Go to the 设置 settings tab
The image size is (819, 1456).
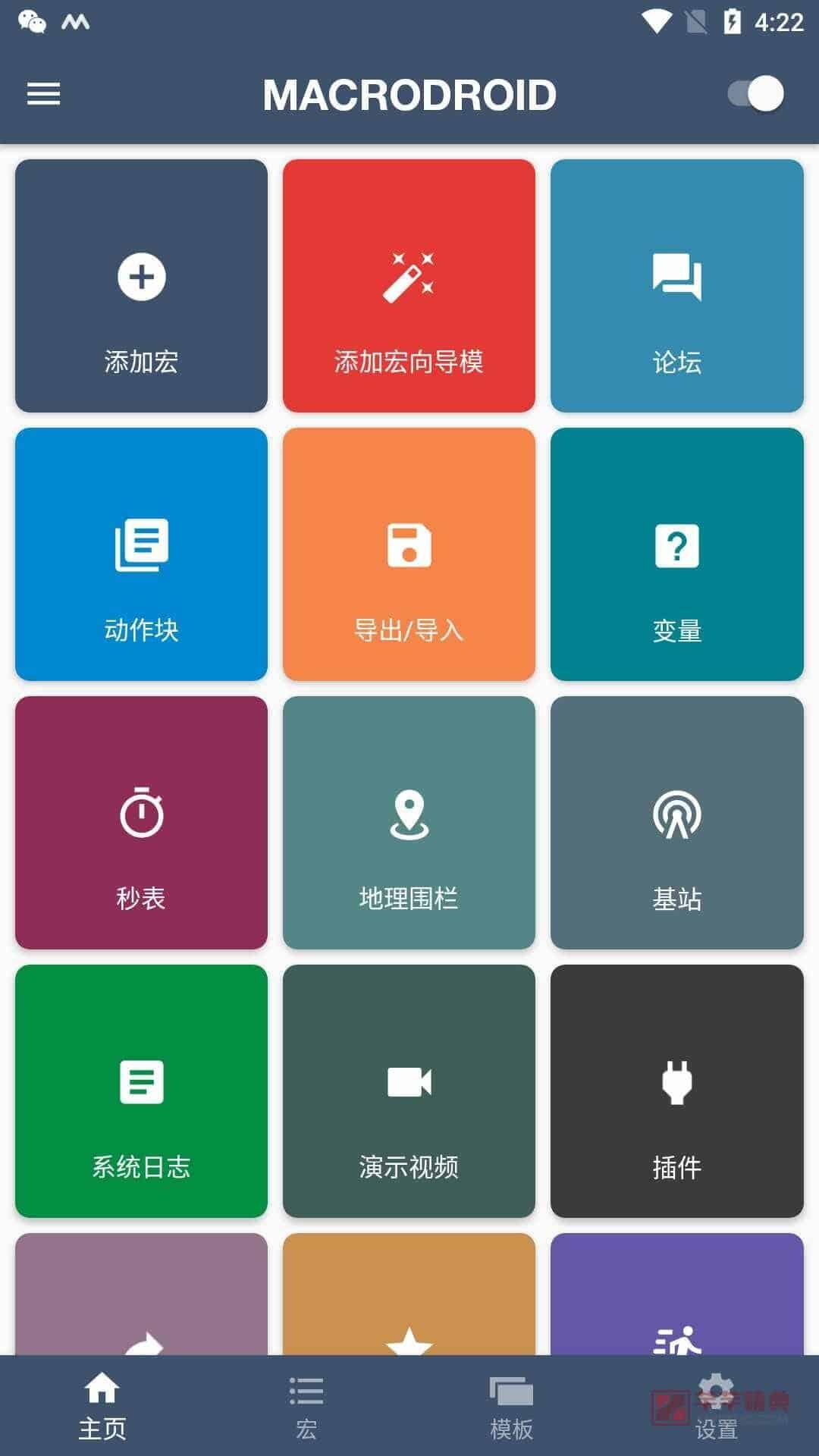tap(716, 1407)
